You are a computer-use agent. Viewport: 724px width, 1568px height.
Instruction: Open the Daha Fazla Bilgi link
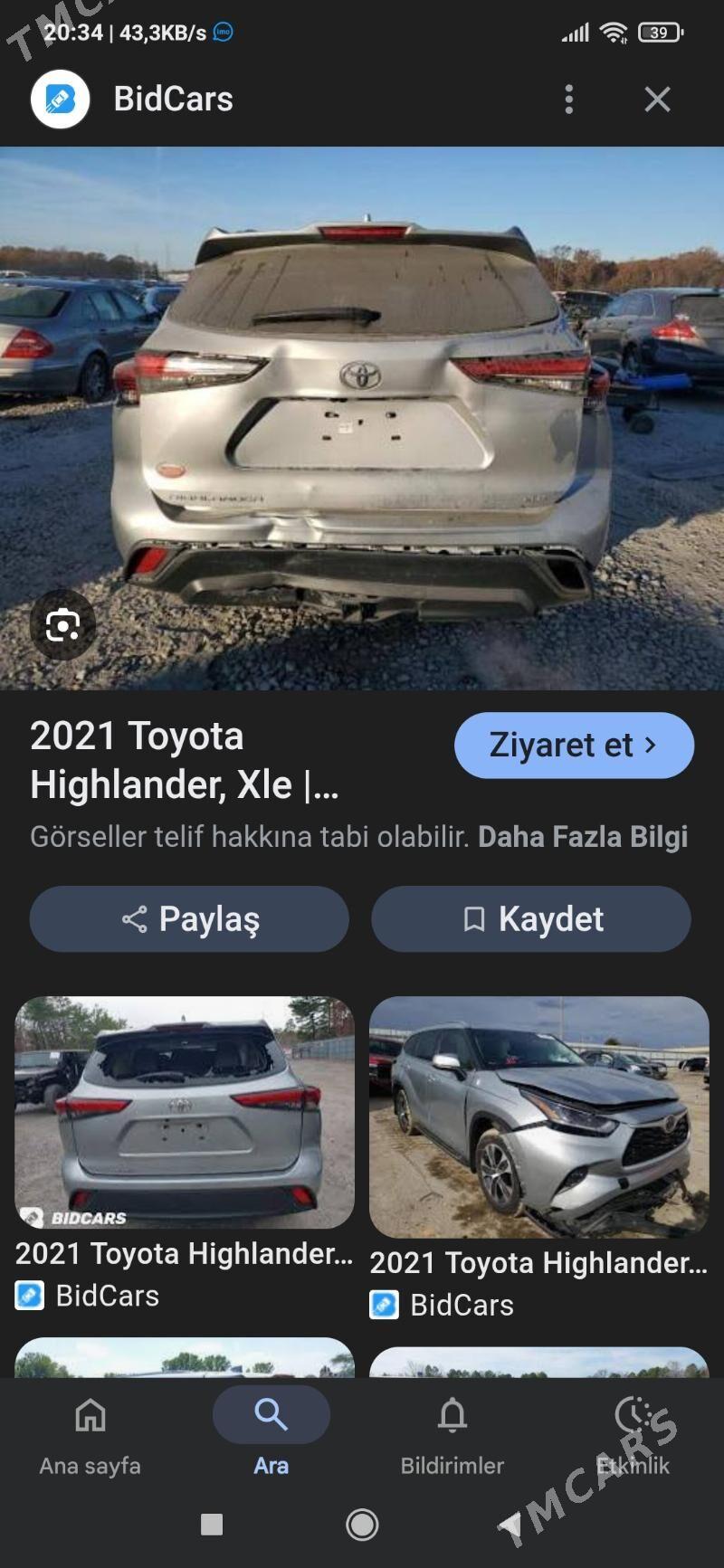[x=583, y=839]
